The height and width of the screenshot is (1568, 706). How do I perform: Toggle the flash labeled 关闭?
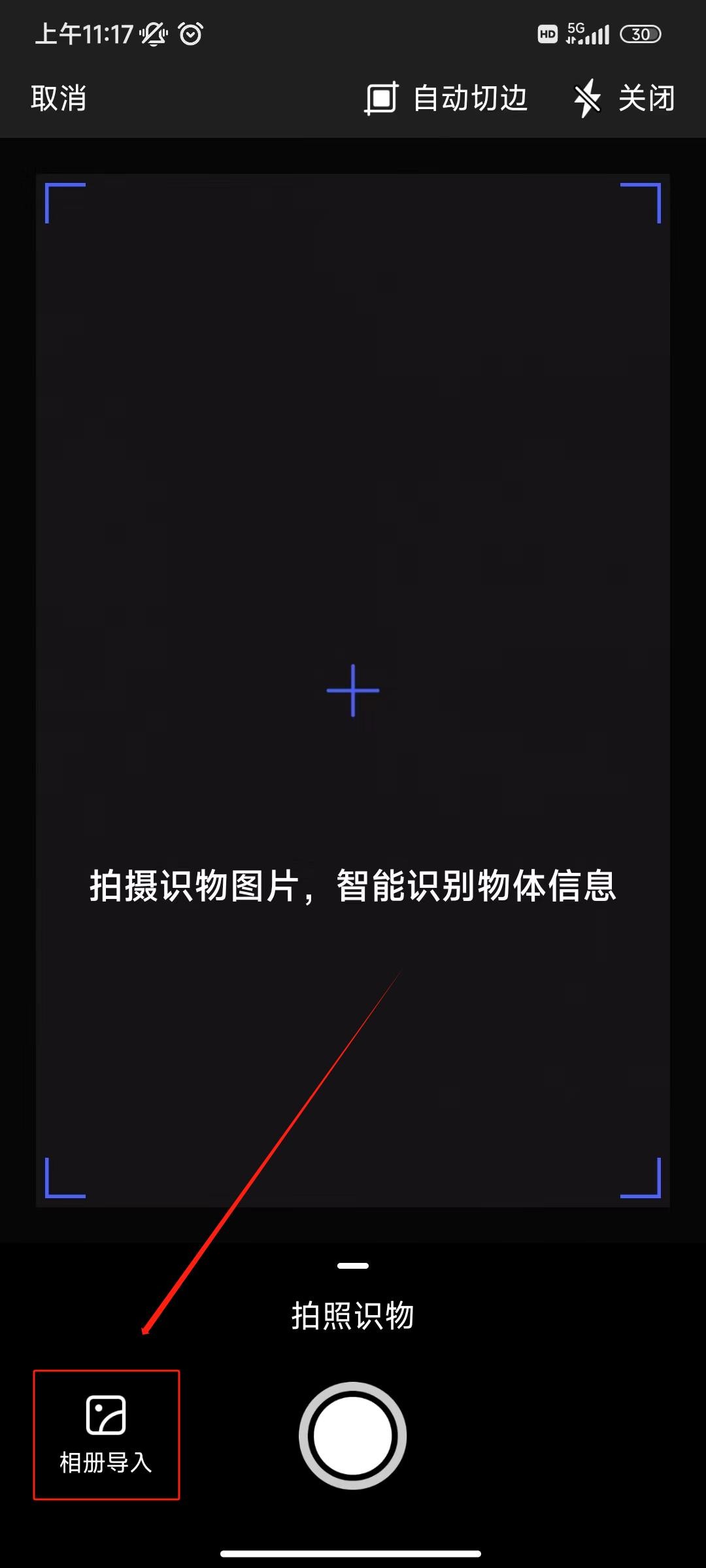[x=624, y=99]
